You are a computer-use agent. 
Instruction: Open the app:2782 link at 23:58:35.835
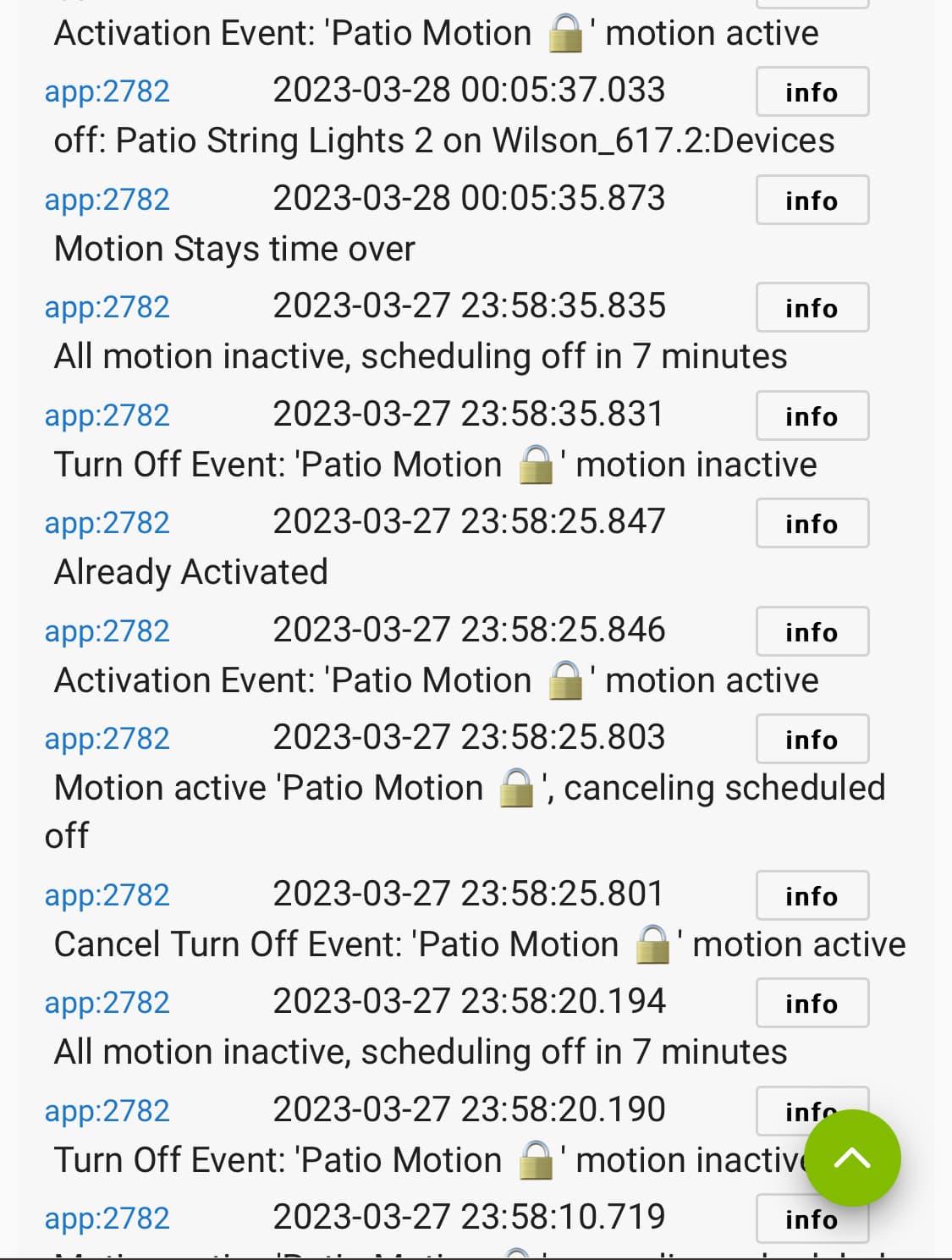(x=107, y=307)
